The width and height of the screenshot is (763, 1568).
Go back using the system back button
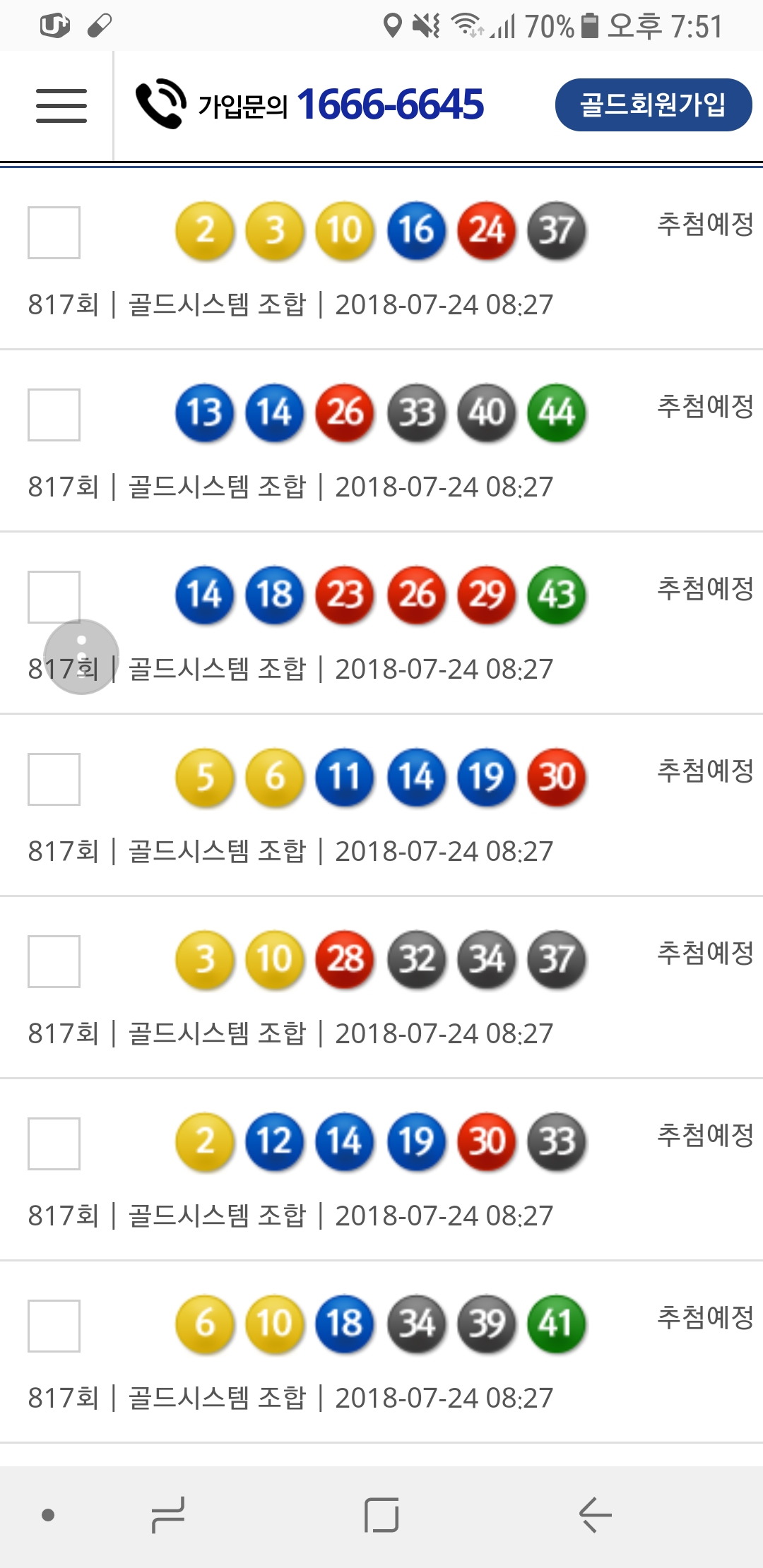point(595,1515)
